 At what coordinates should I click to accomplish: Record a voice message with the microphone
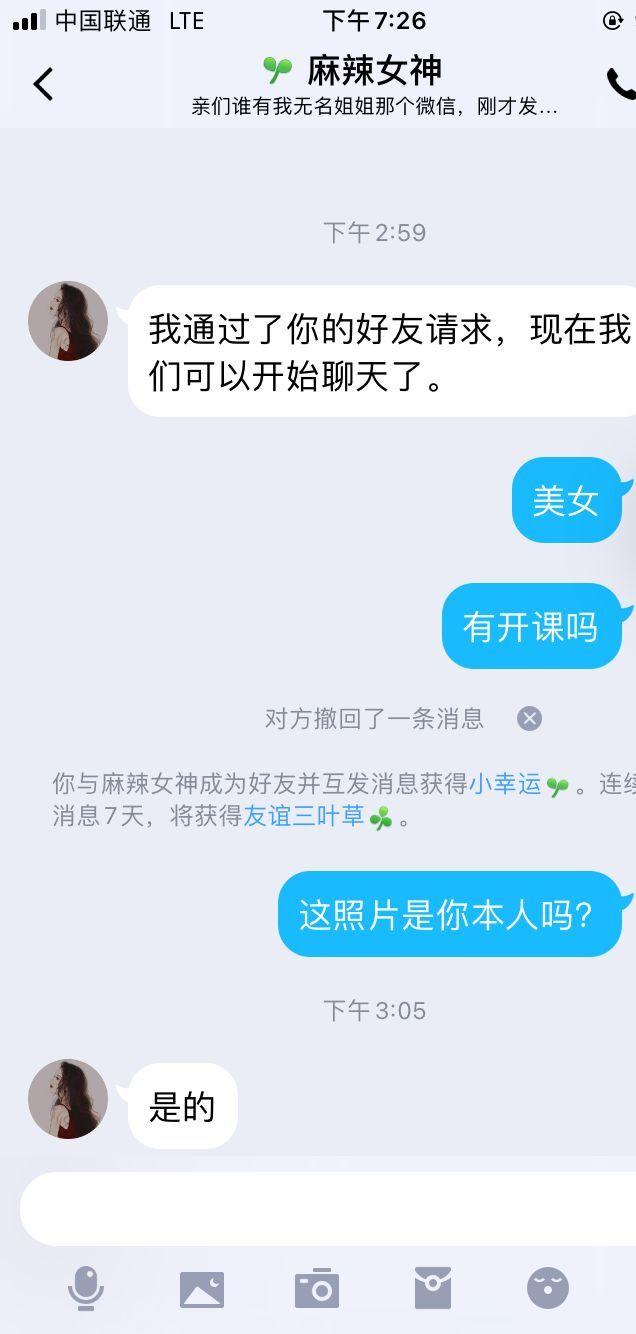click(x=86, y=1288)
